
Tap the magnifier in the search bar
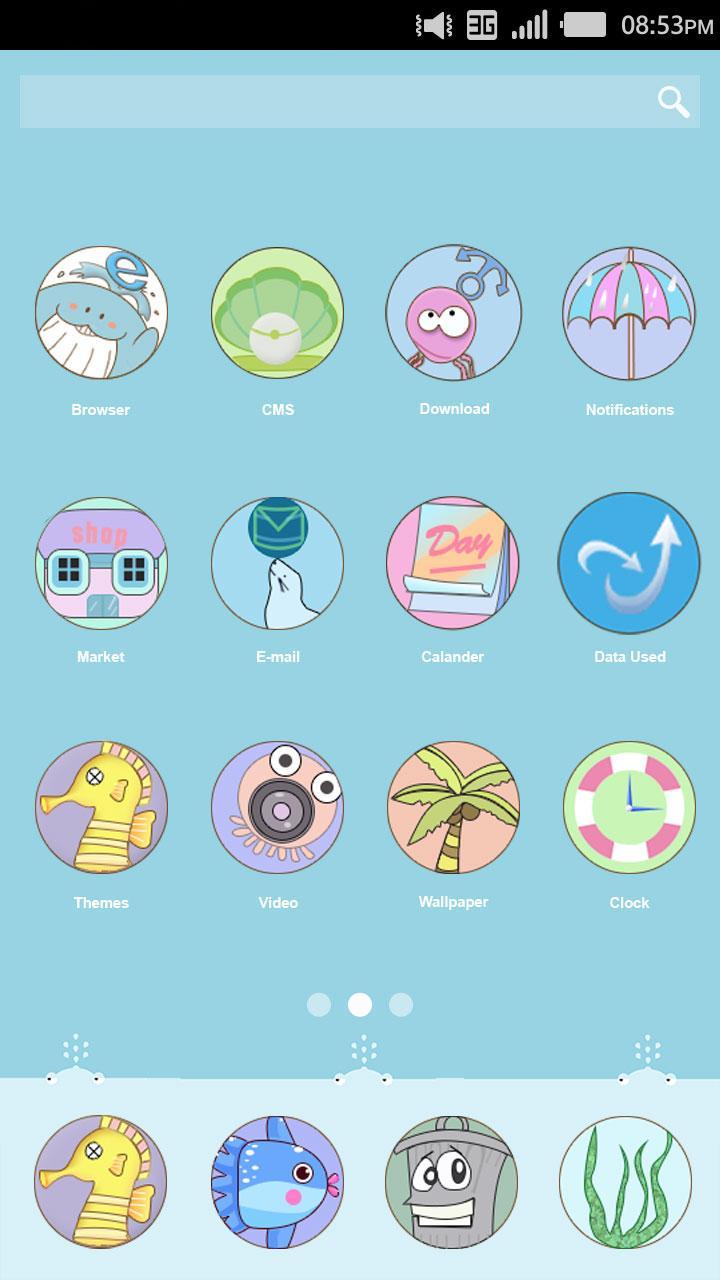[x=672, y=100]
